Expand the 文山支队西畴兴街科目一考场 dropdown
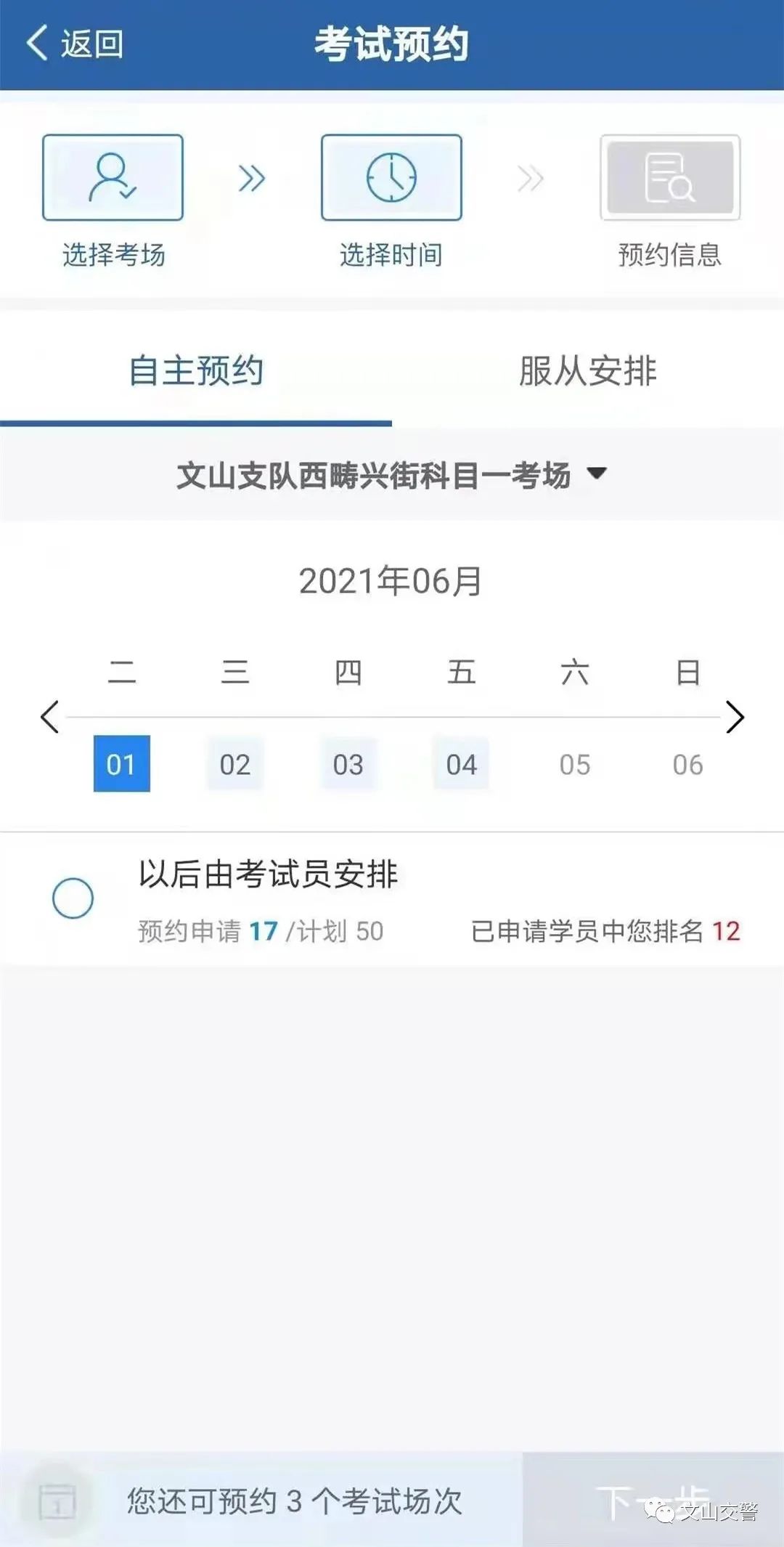Screen dimensions: 784x1547 click(391, 475)
